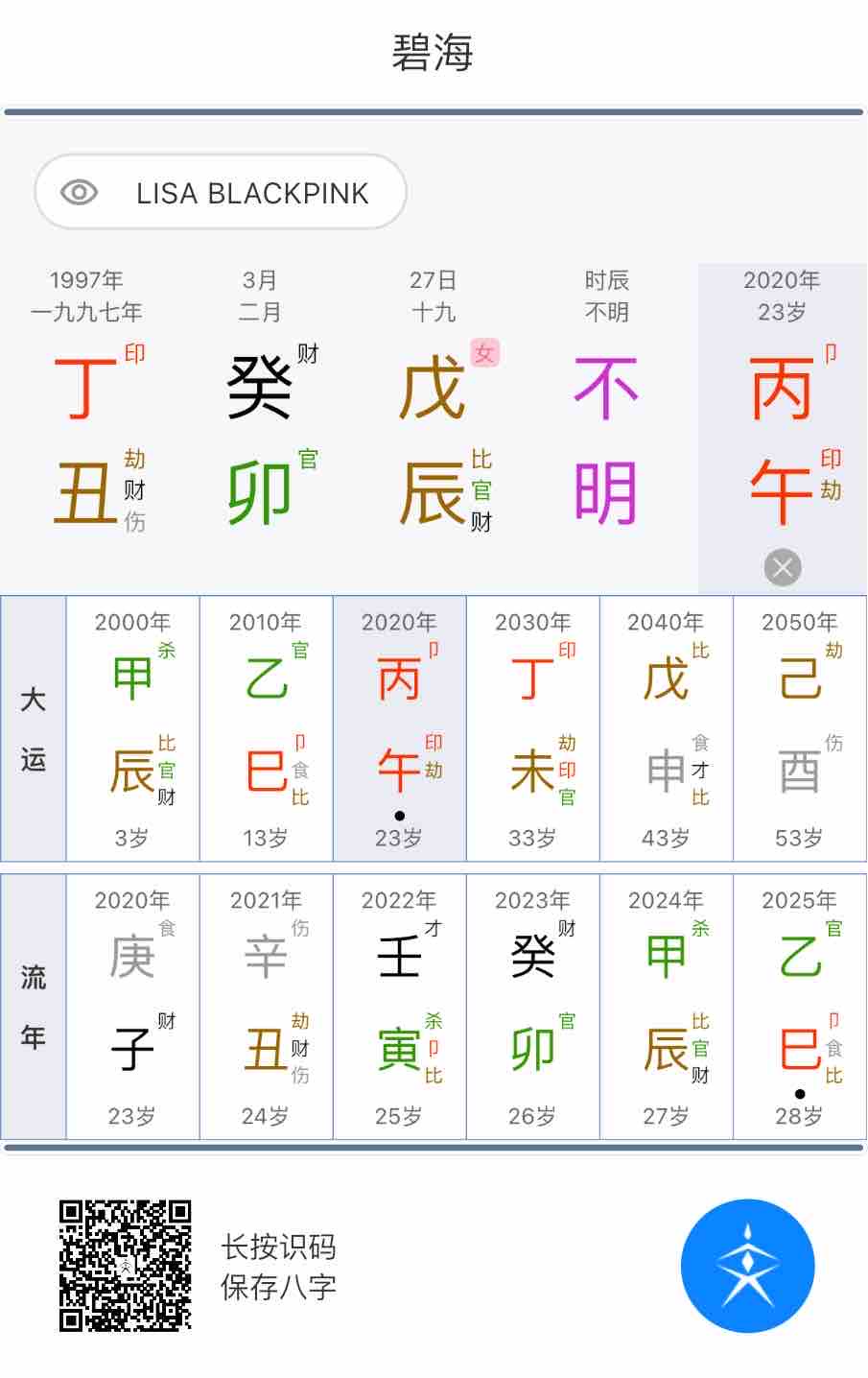Screen dimensions: 868x1378
Task: Select the 2000年 甲辰 大运 column
Action: point(132,727)
